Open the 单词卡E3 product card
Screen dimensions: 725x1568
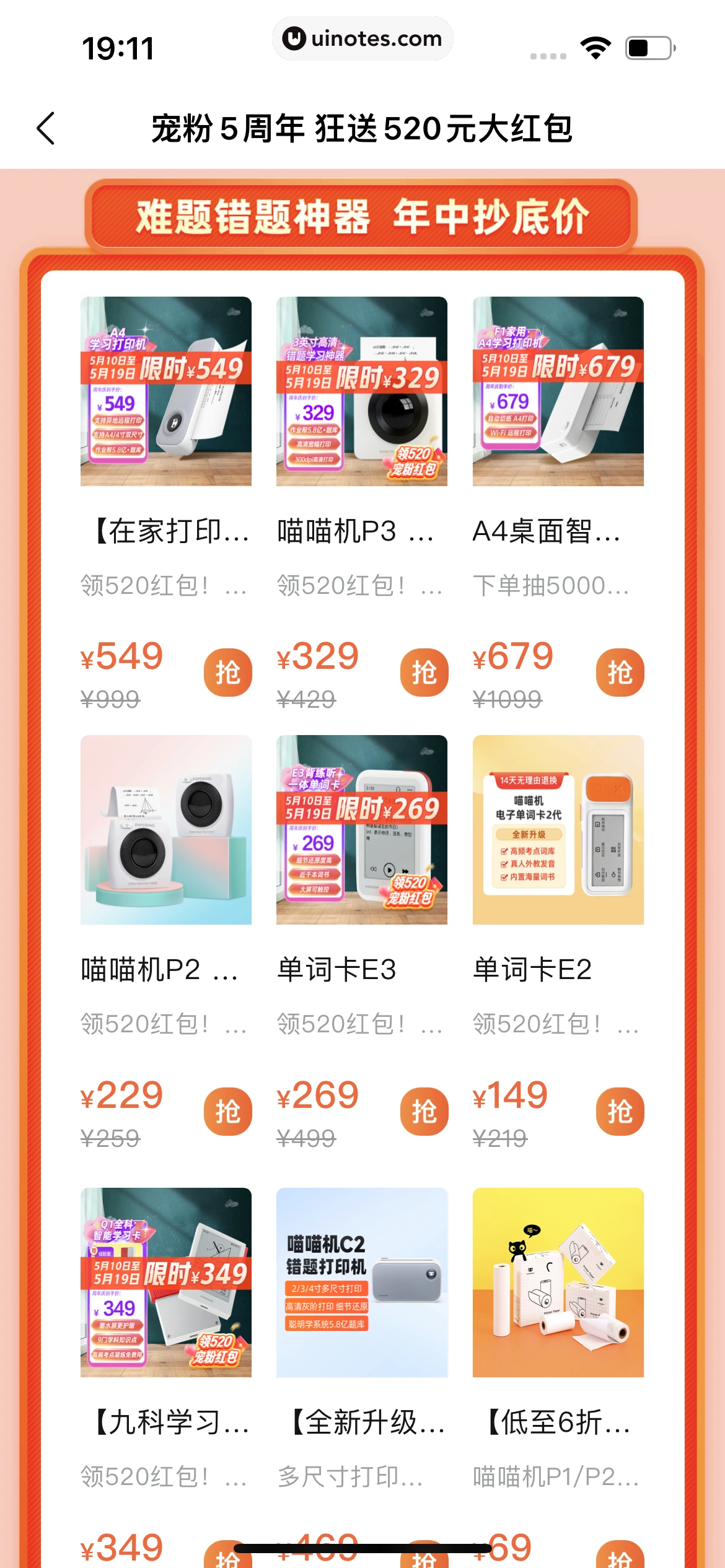pos(361,830)
